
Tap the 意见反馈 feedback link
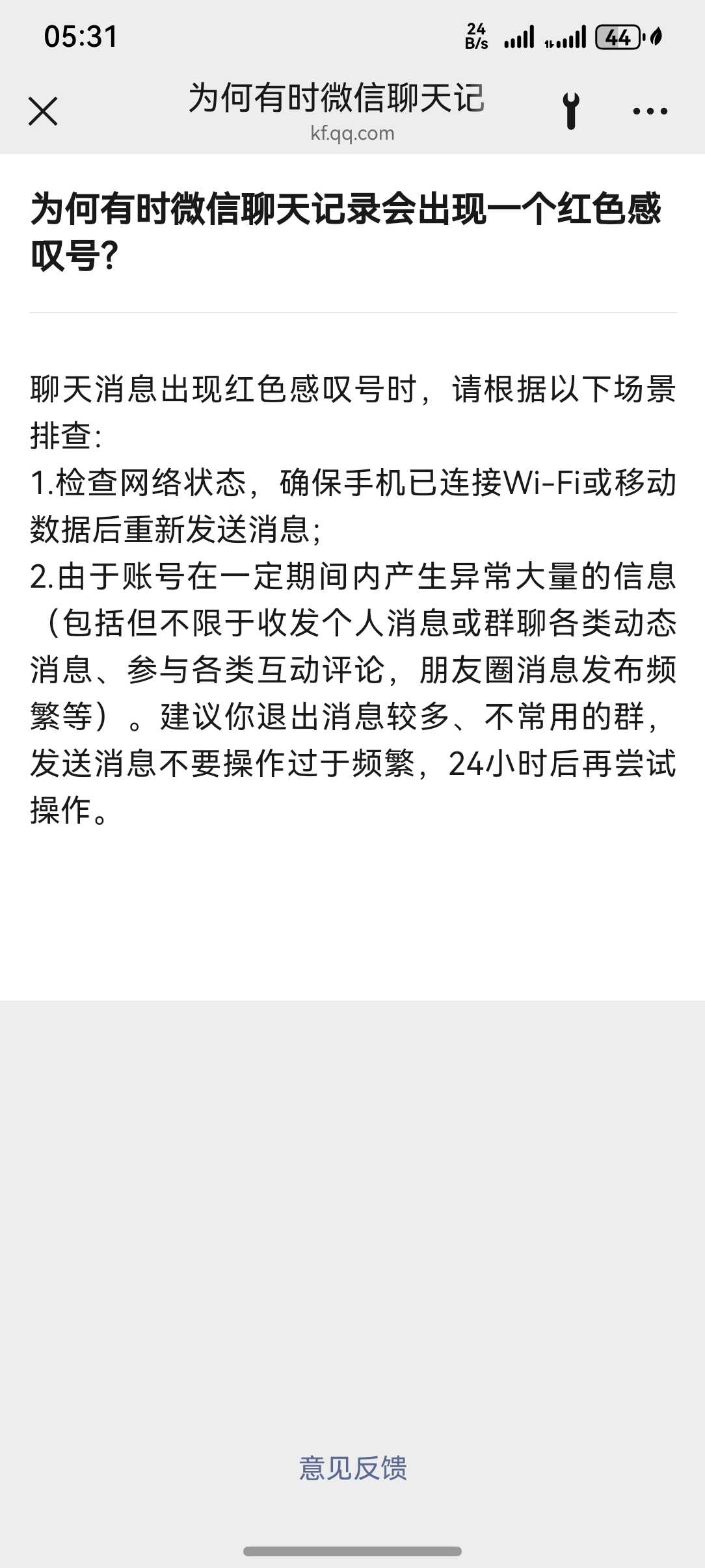tap(352, 1469)
